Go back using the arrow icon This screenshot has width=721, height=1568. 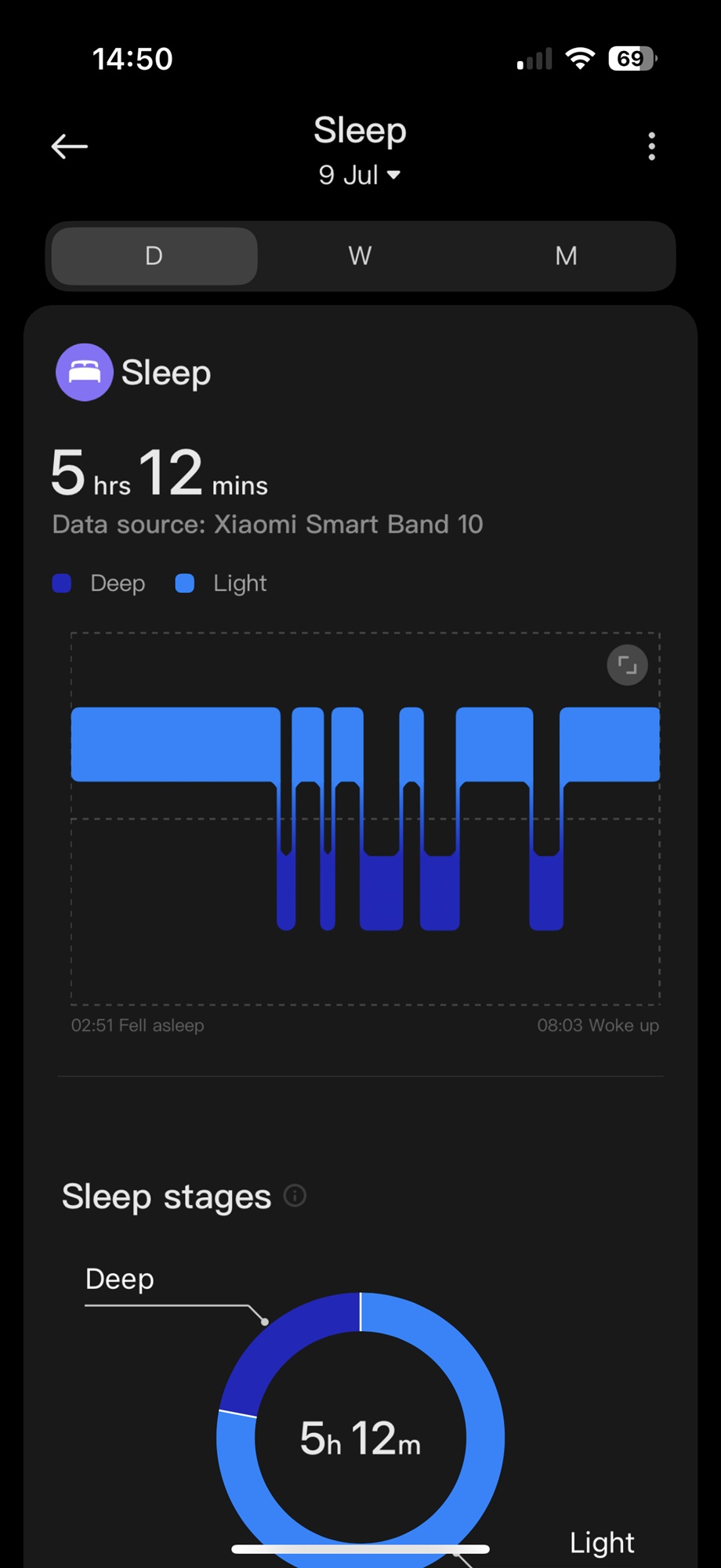(x=69, y=147)
